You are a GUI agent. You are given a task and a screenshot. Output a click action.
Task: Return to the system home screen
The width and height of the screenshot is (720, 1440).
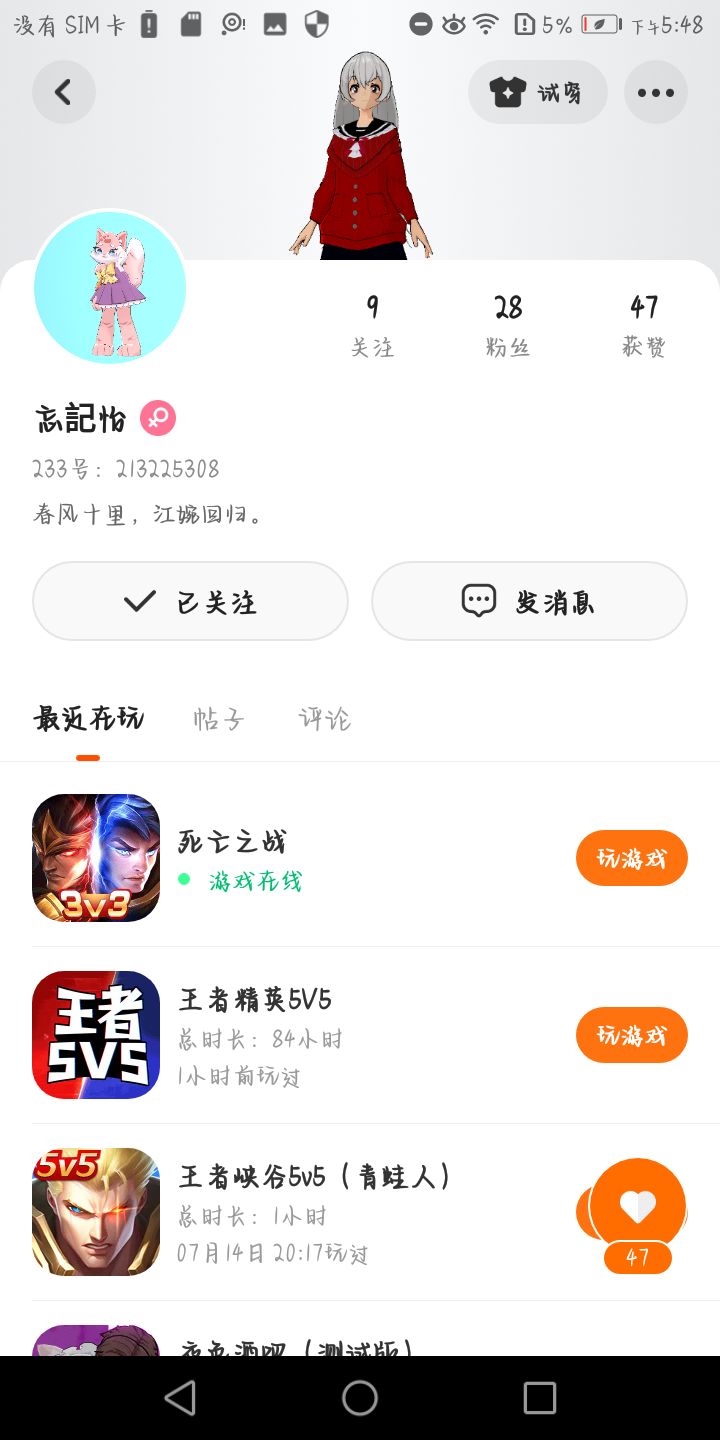coord(360,1398)
